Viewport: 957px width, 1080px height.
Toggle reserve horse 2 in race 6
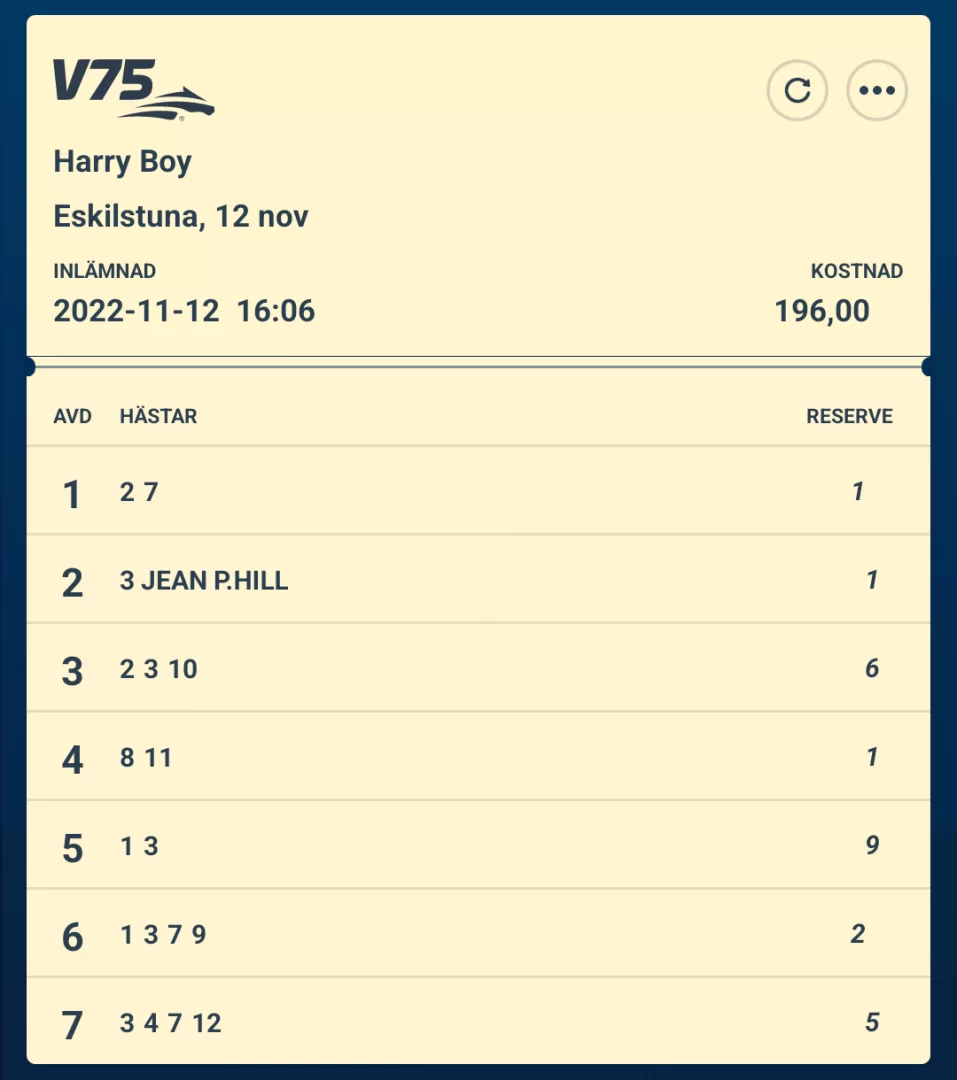tap(857, 934)
